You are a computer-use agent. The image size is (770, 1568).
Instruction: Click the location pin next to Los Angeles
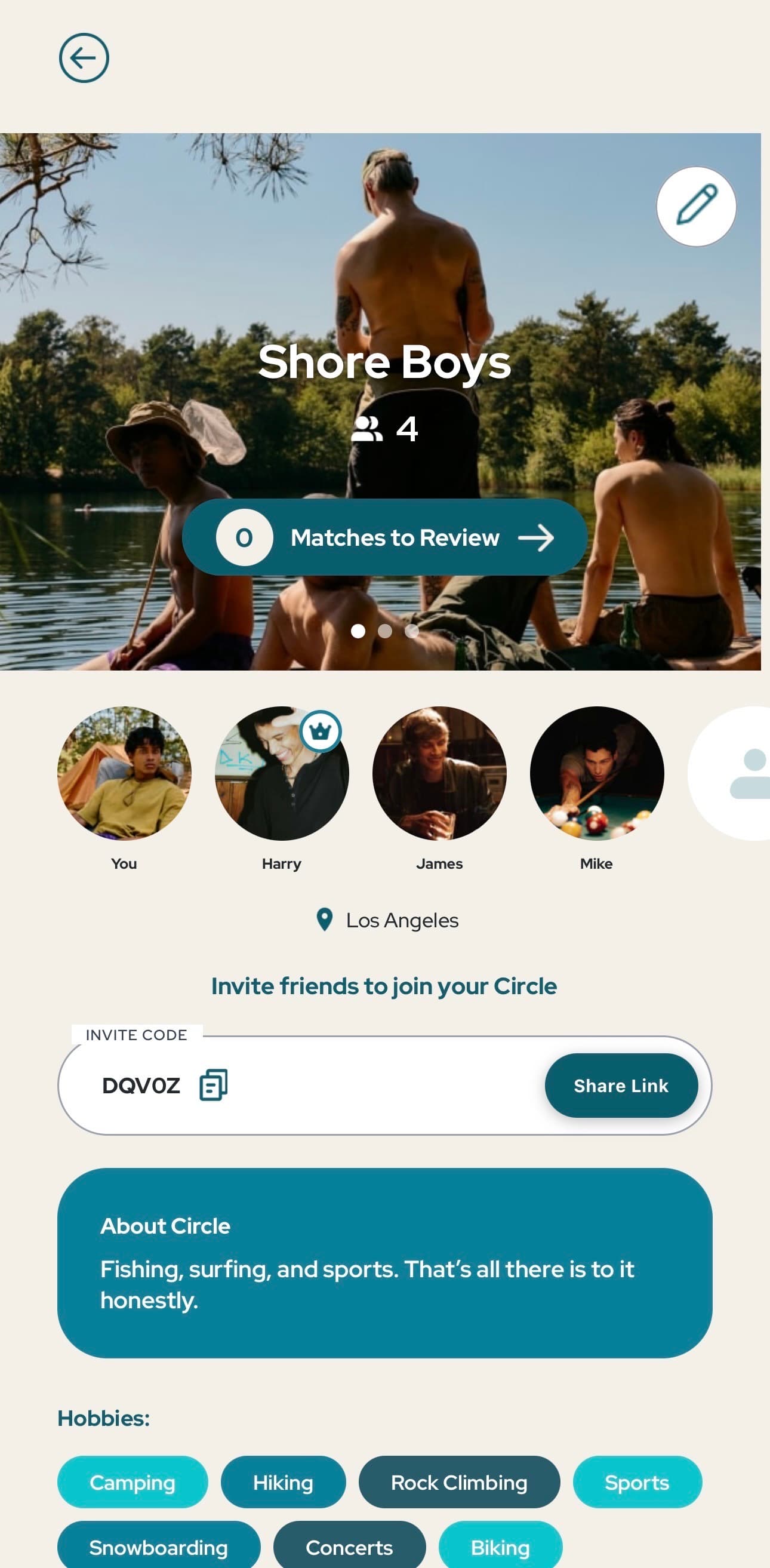click(x=325, y=920)
